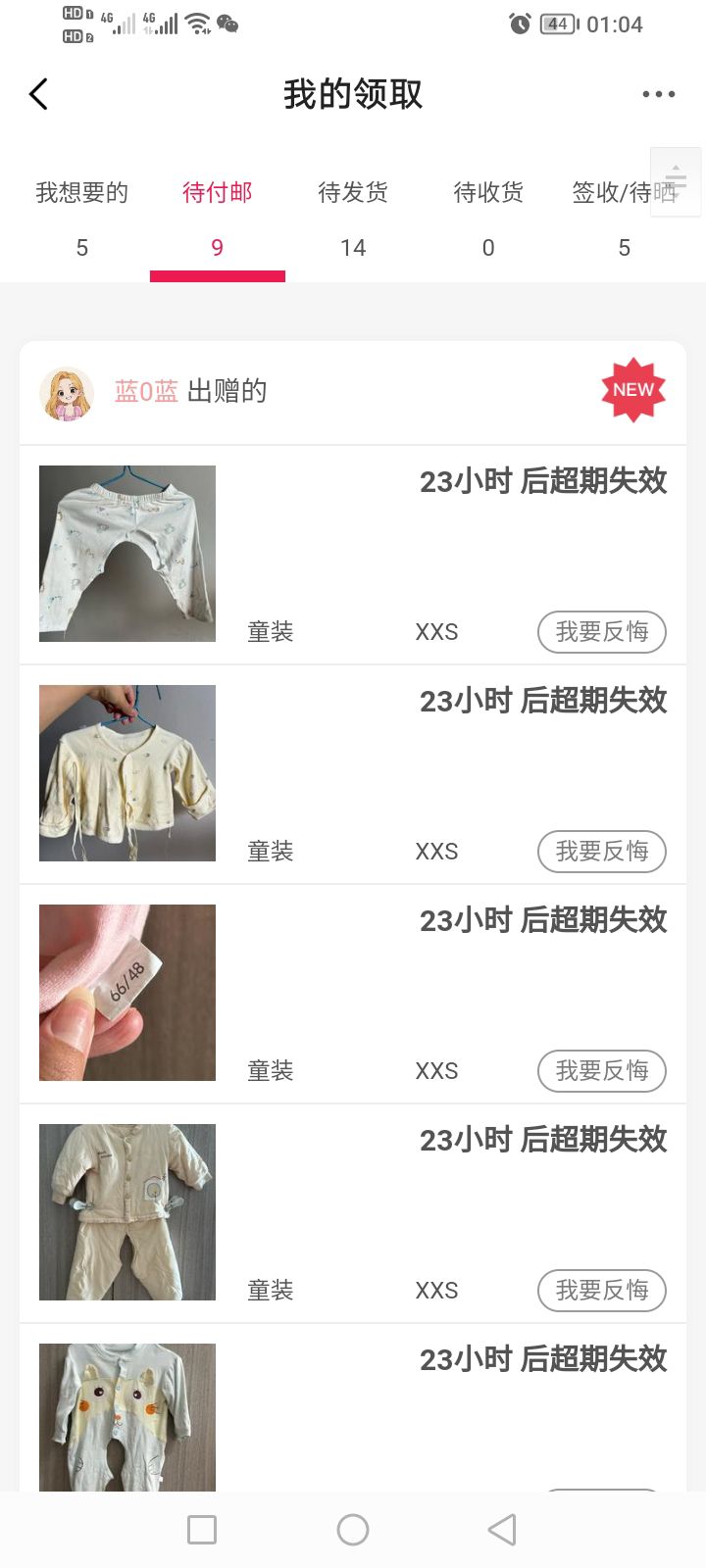
Task: Tap 我要反悔 for the beige pajama set
Action: [601, 1291]
